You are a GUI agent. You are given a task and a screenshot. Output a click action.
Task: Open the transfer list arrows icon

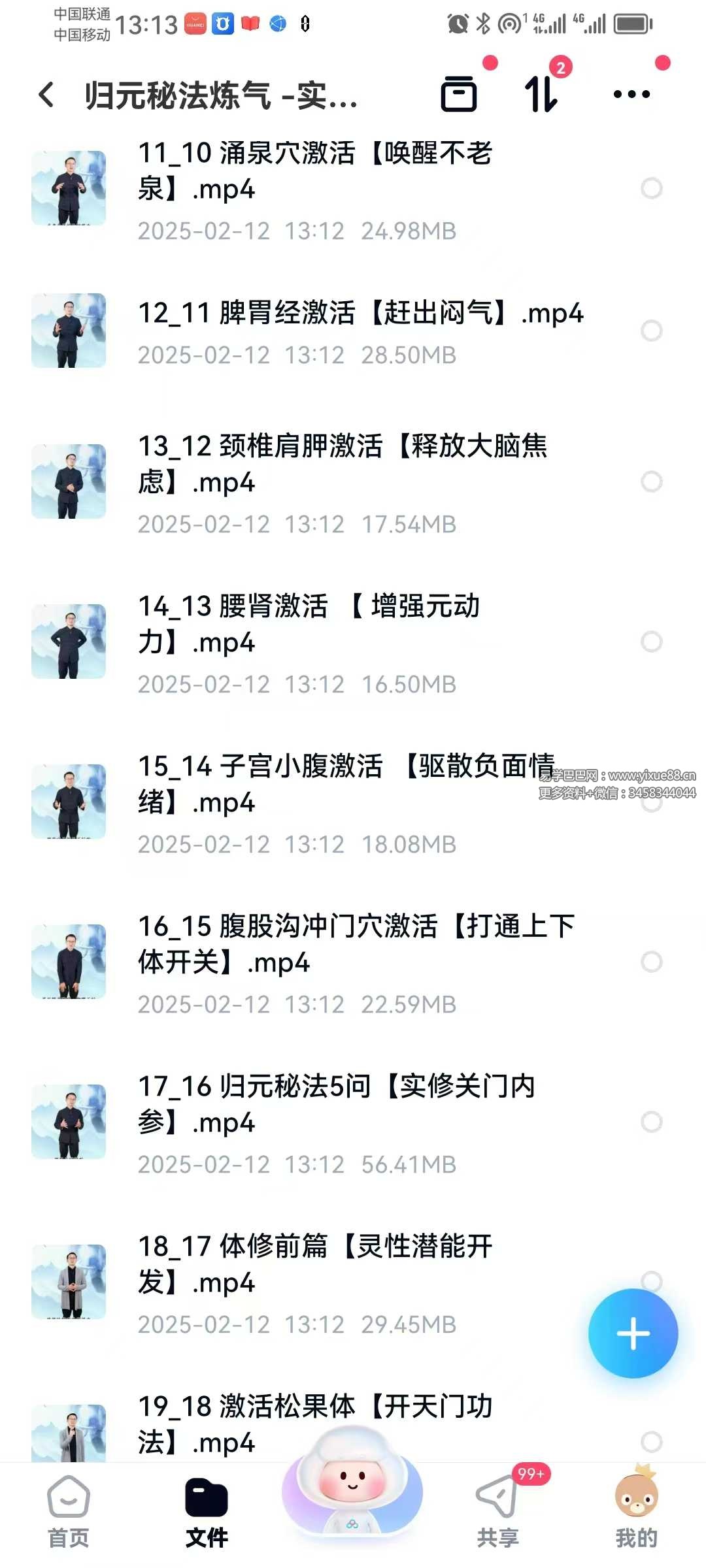(x=541, y=95)
